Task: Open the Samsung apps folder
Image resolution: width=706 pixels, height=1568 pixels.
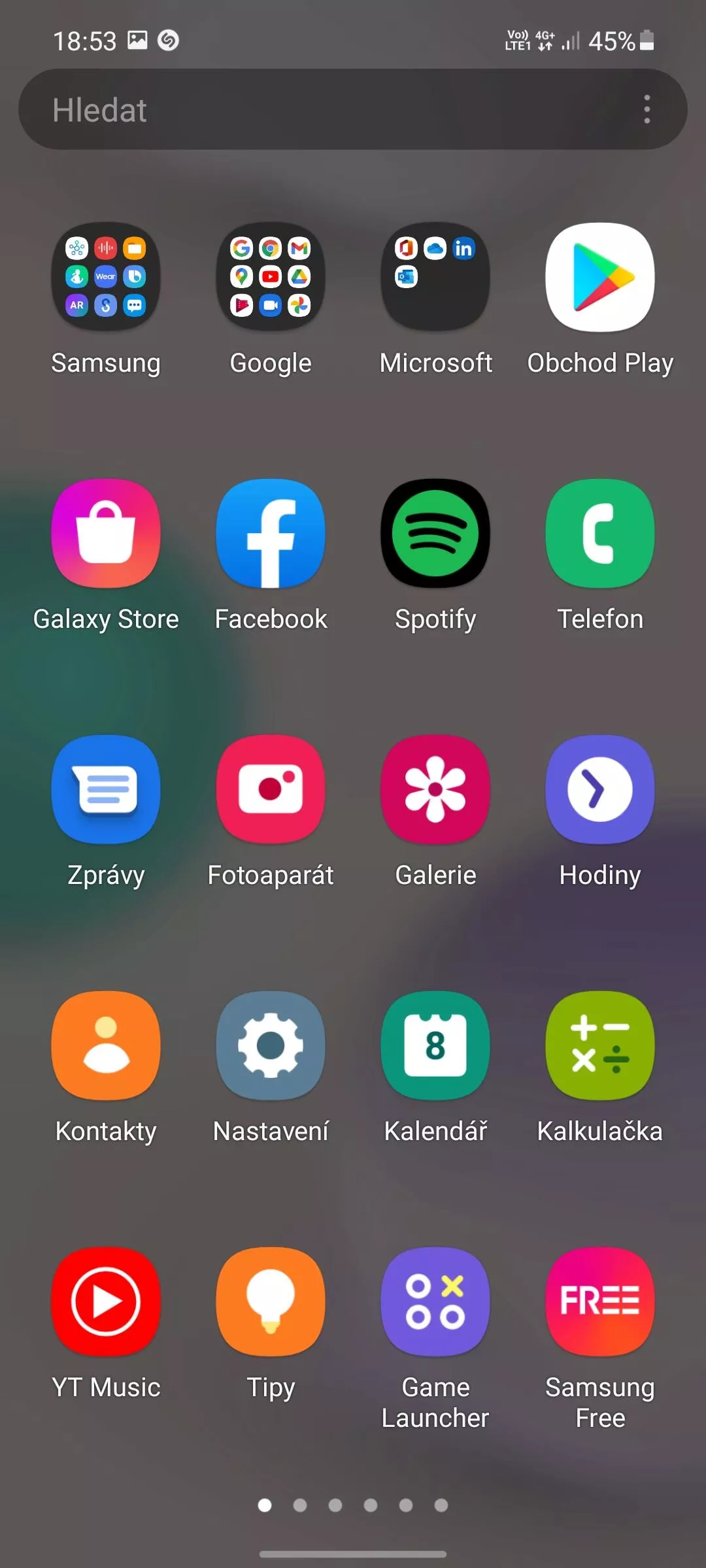Action: 106,277
